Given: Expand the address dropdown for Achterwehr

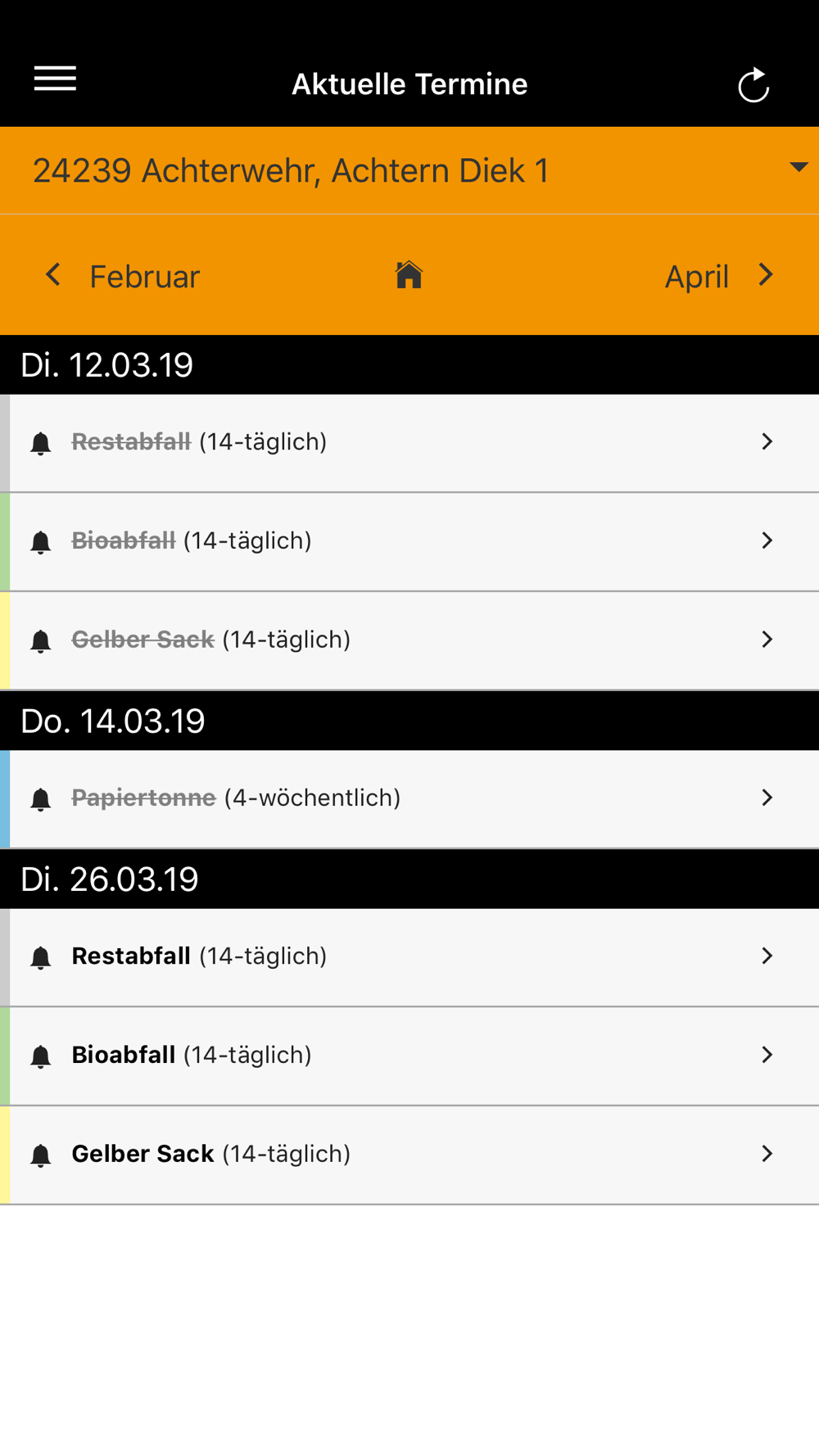Looking at the screenshot, I should pos(409,170).
